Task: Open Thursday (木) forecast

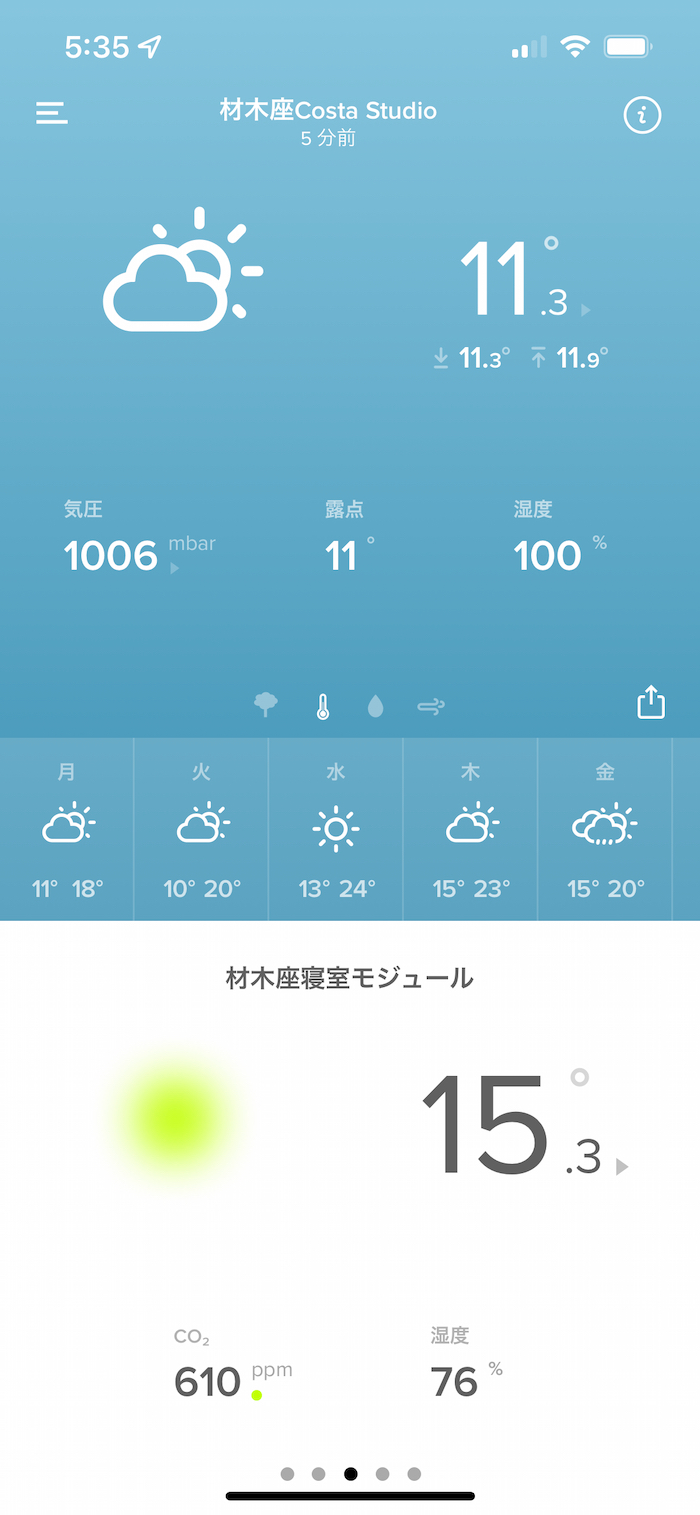Action: coord(471,829)
